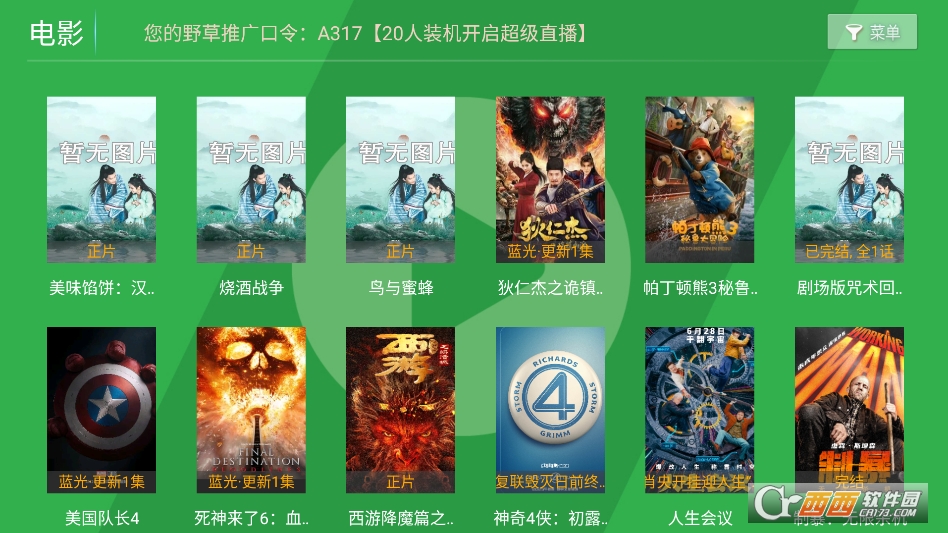Open the movie 美国队长4
The height and width of the screenshot is (533, 948).
pos(101,410)
